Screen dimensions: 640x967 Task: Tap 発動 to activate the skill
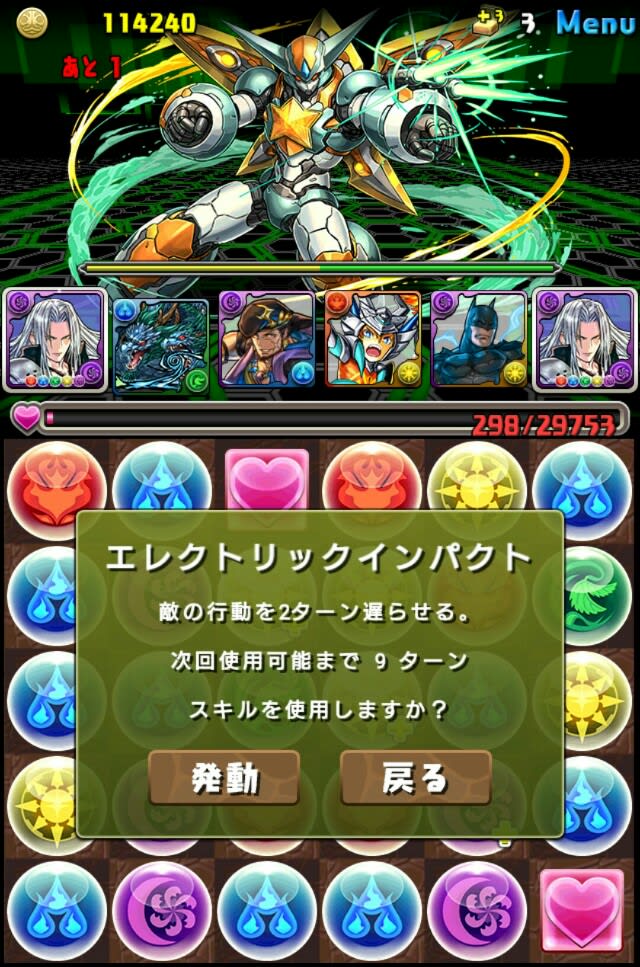224,778
